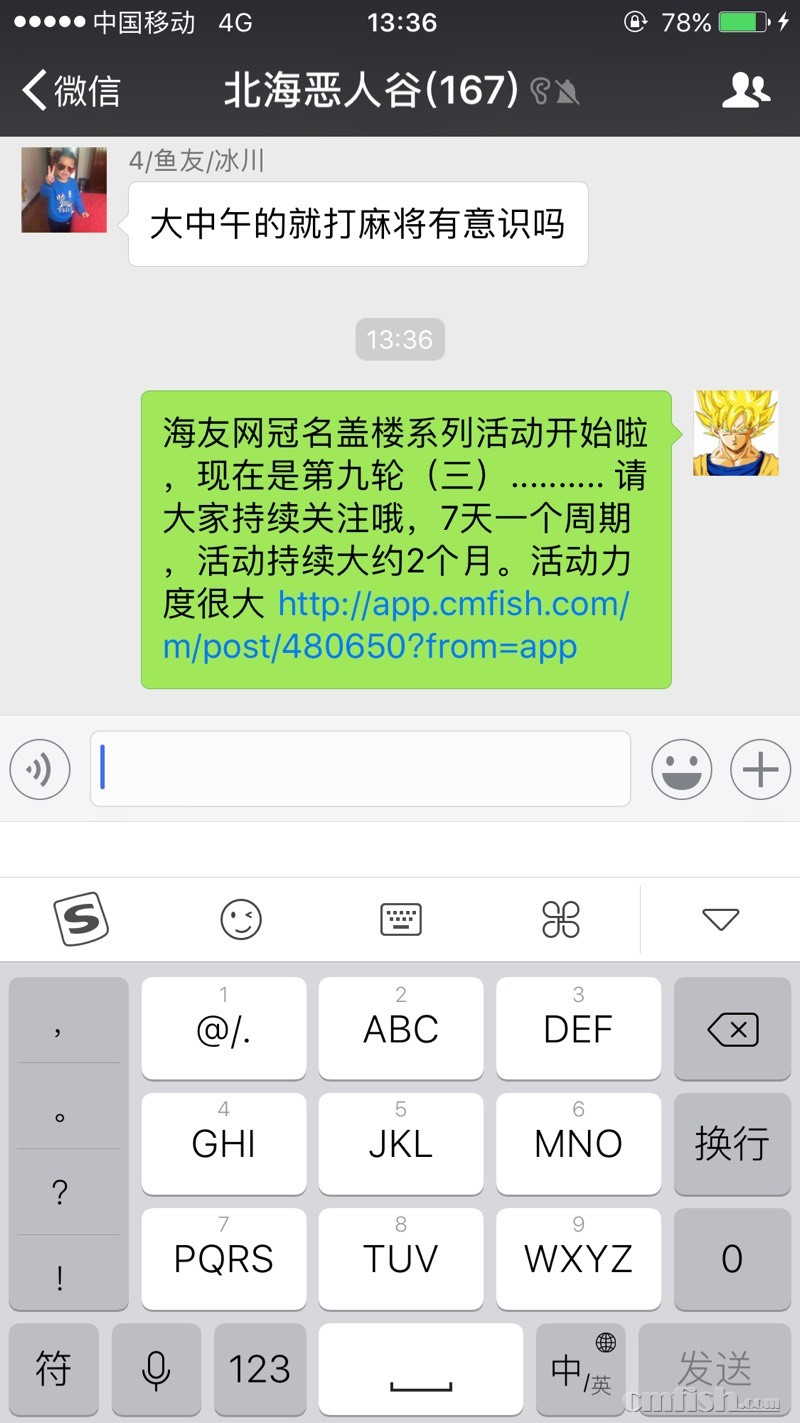This screenshot has width=800, height=1423.
Task: Go back to the 微信 chat list
Action: point(70,91)
